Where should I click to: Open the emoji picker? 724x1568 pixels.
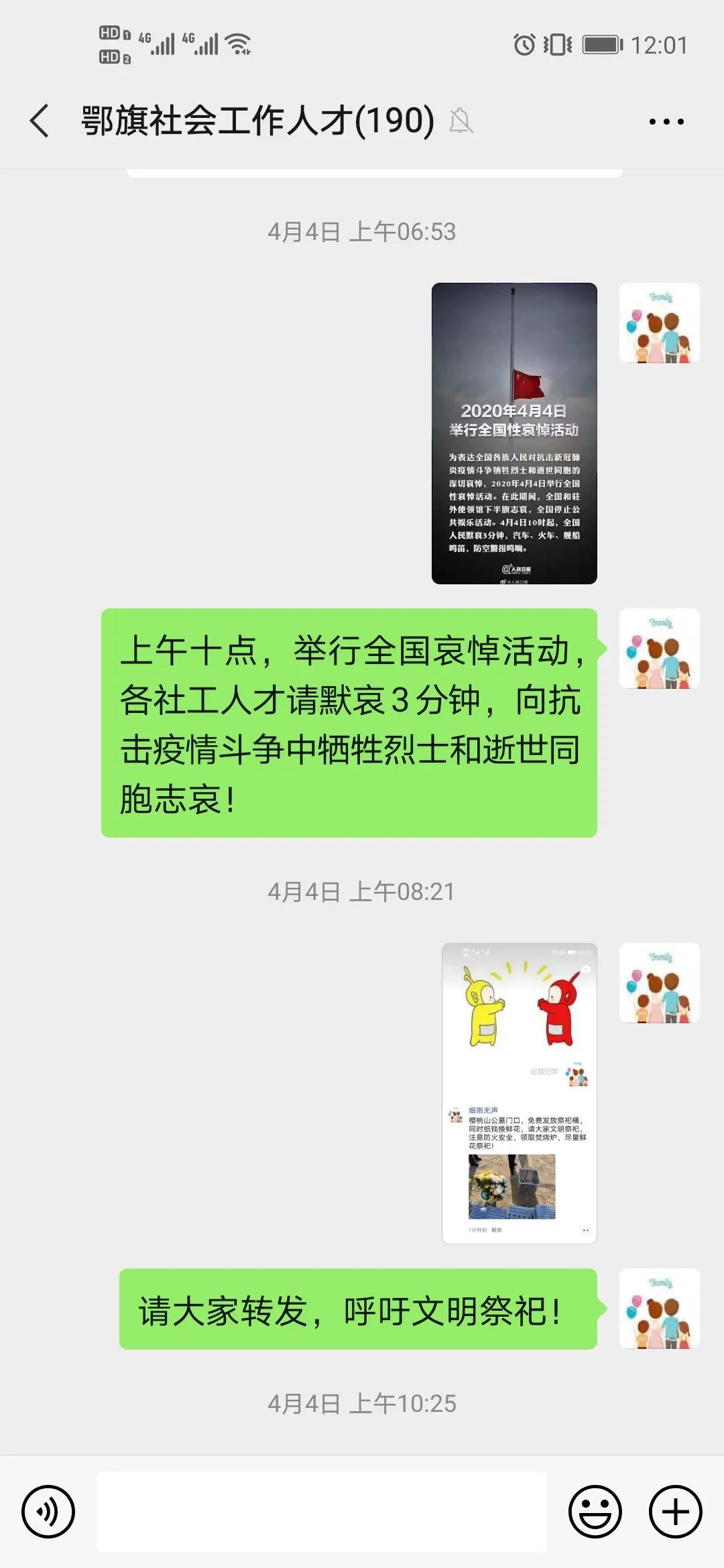pyautogui.click(x=595, y=1511)
